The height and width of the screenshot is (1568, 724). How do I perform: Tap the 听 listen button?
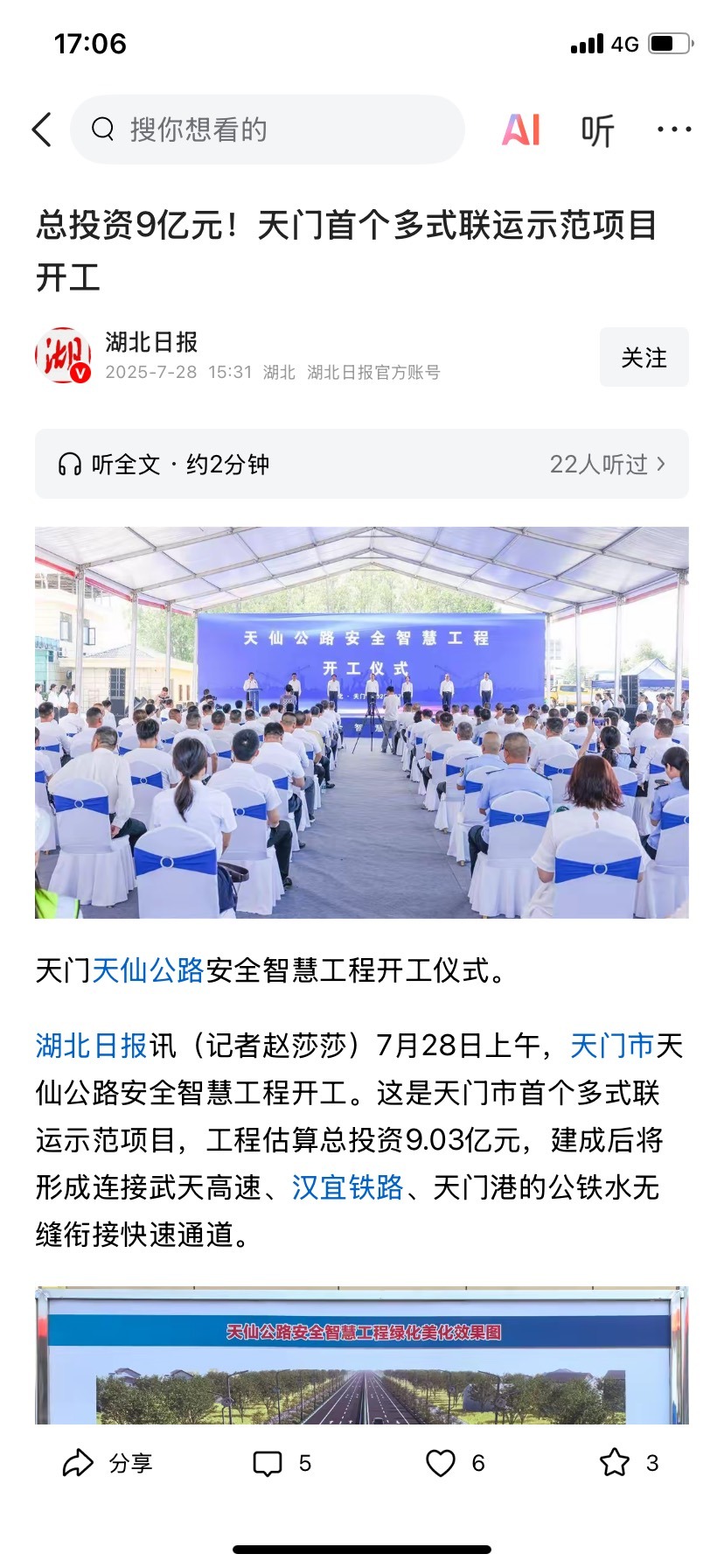598,130
